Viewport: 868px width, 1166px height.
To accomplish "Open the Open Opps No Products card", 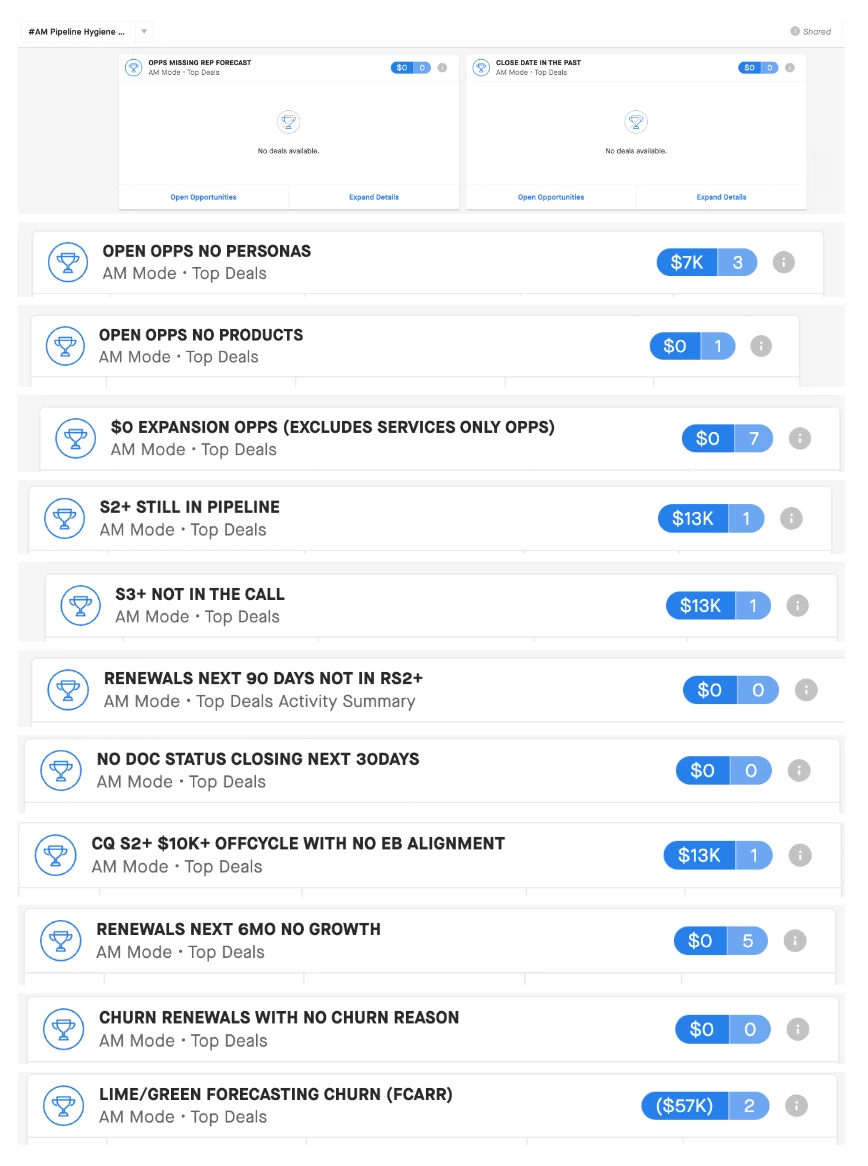I will (x=200, y=336).
